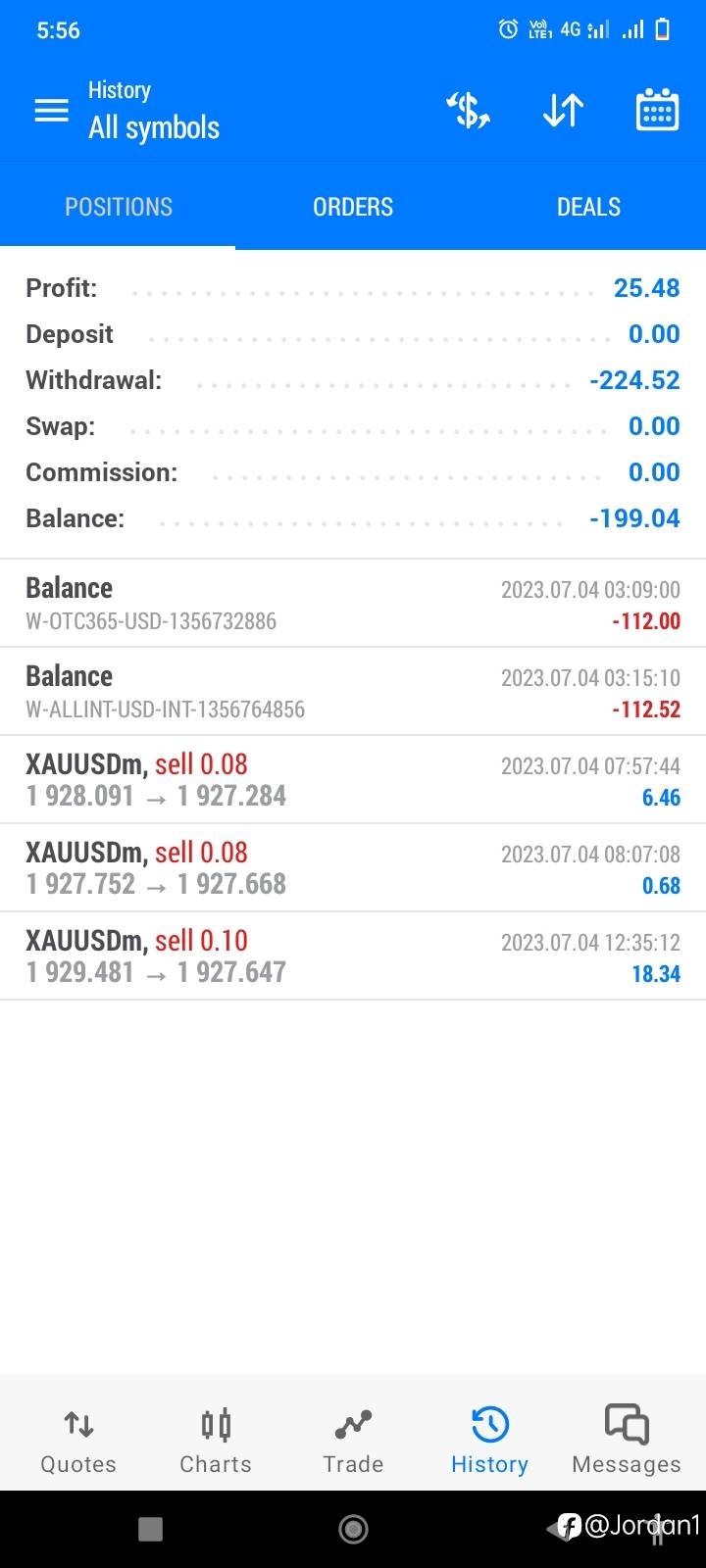Open the W-OTC365 balance entry
706x1568 pixels.
pos(353,603)
